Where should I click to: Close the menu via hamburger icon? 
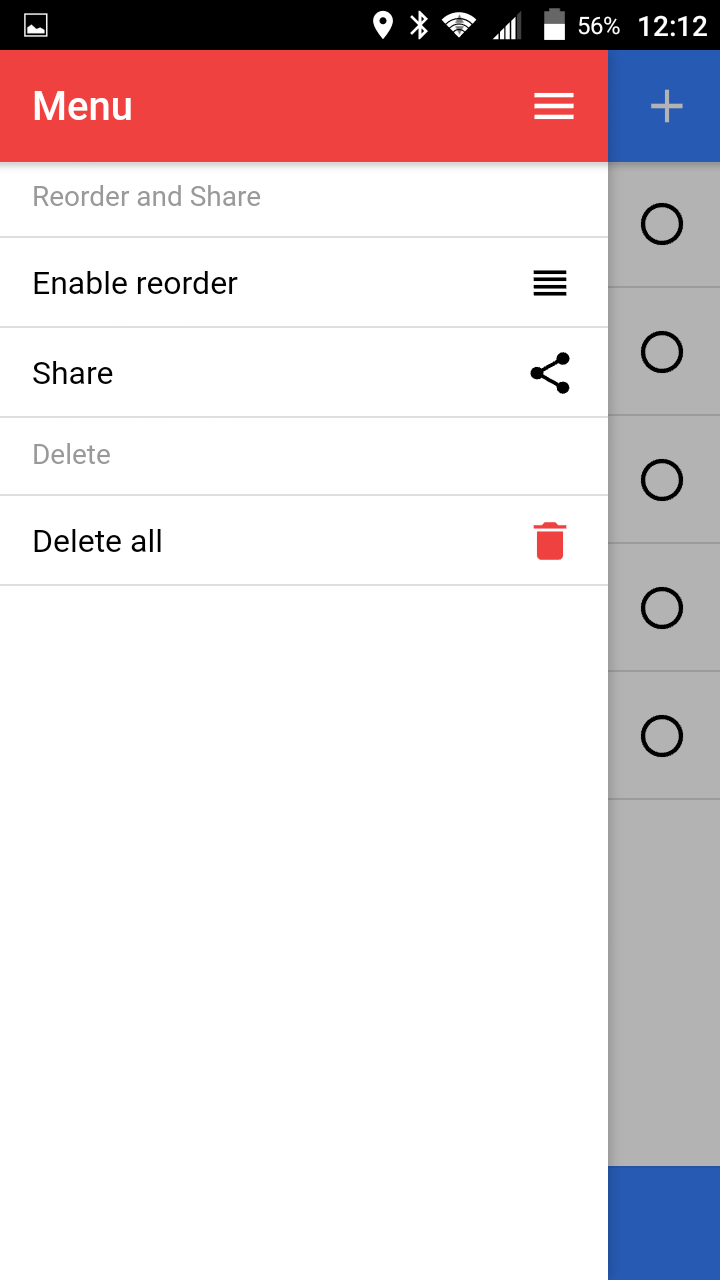click(553, 106)
